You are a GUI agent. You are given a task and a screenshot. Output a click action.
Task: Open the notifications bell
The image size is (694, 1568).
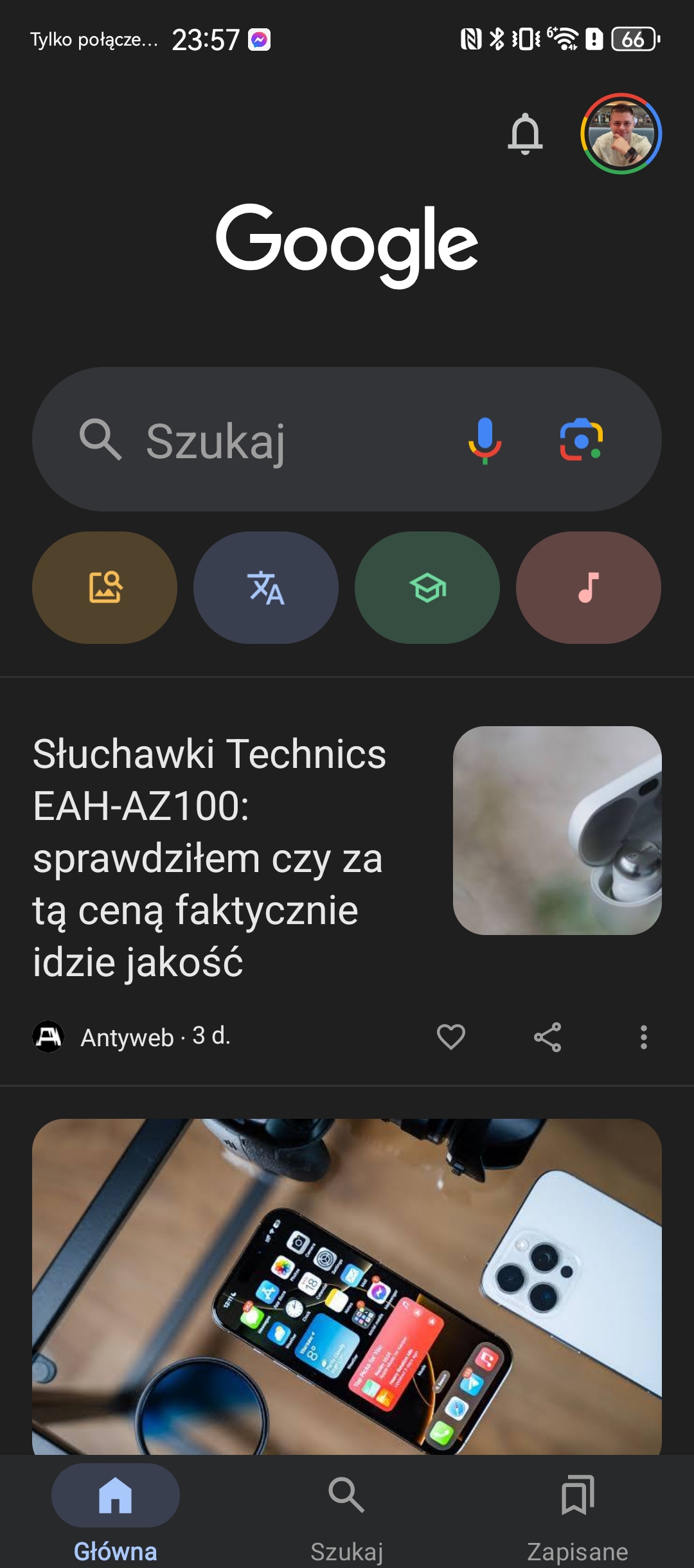tap(525, 134)
